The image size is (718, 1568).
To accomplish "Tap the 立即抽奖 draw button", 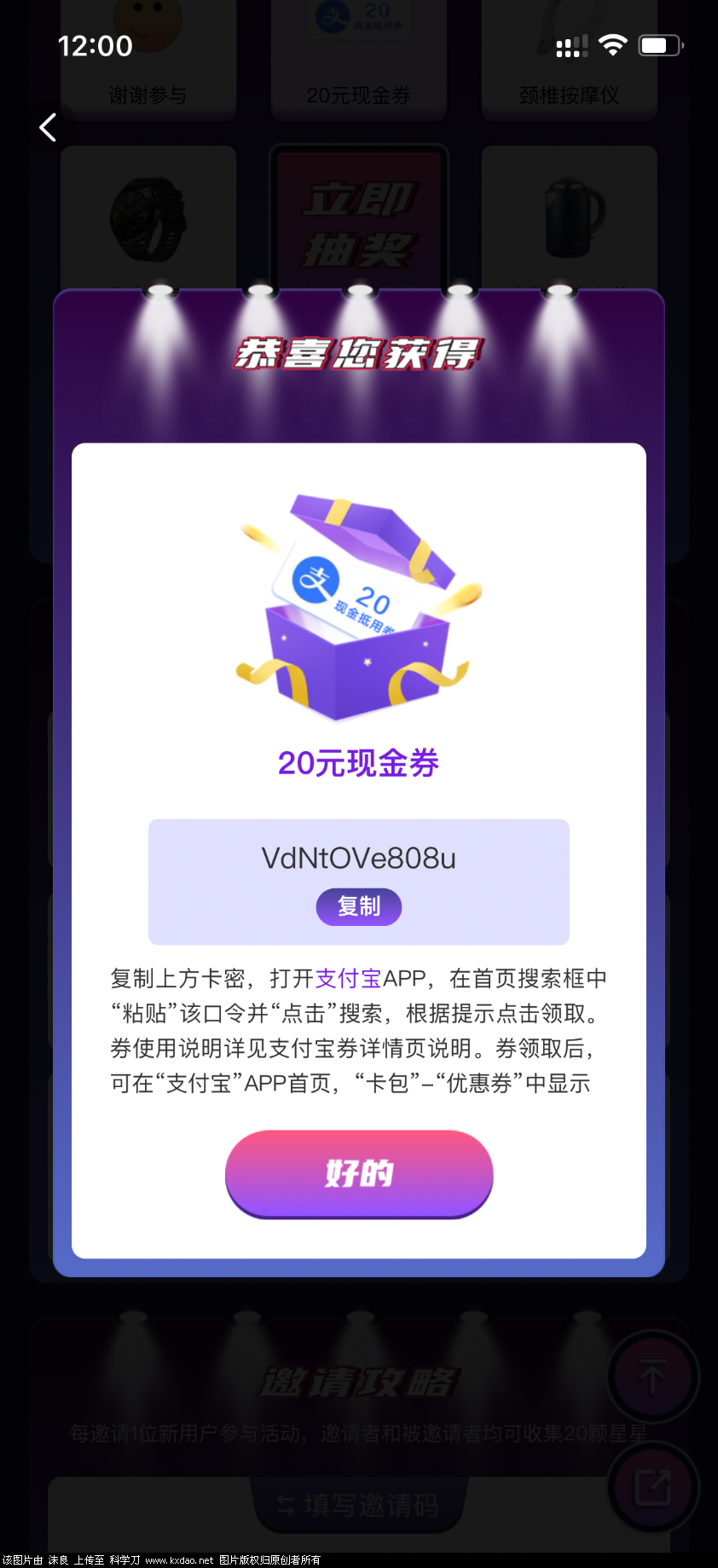I will [358, 223].
